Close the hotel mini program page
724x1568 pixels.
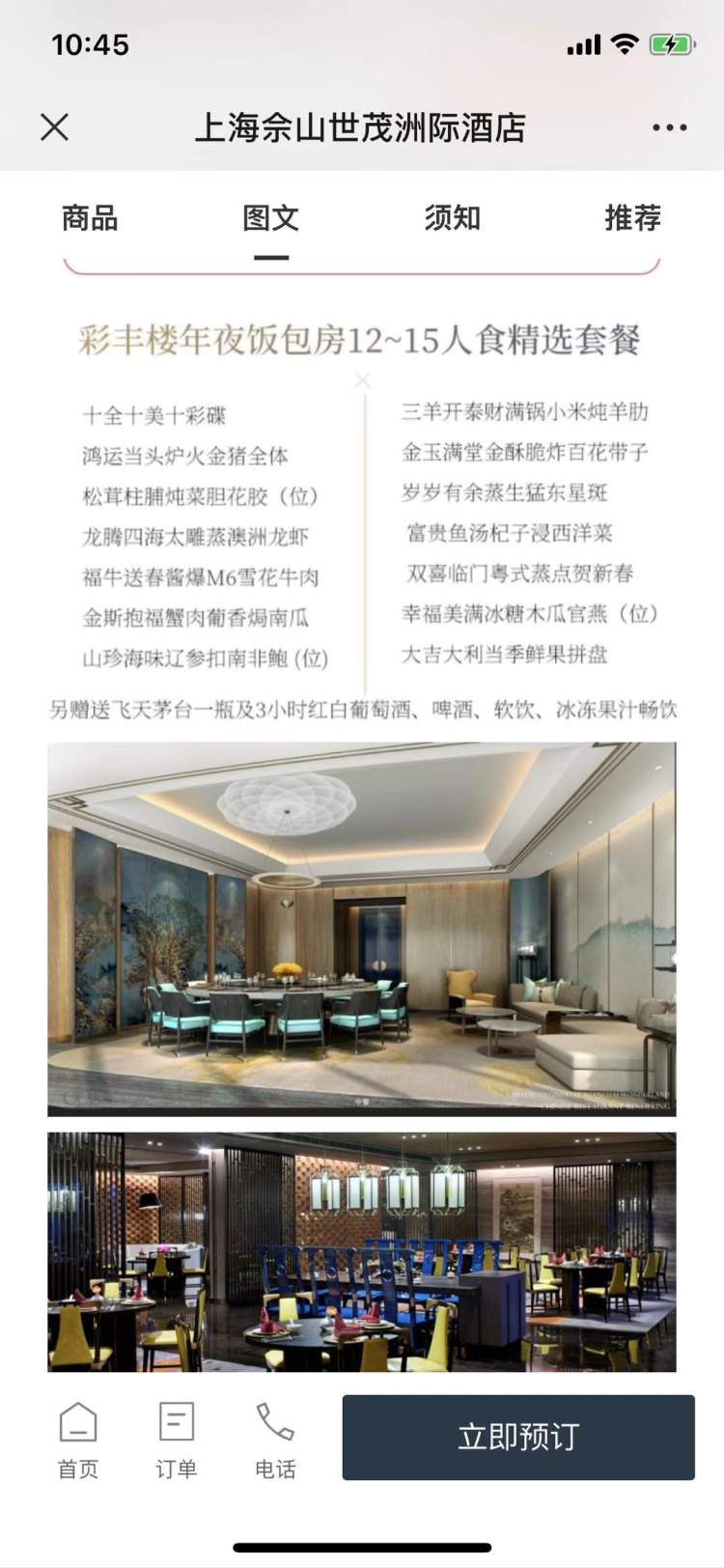tap(55, 126)
